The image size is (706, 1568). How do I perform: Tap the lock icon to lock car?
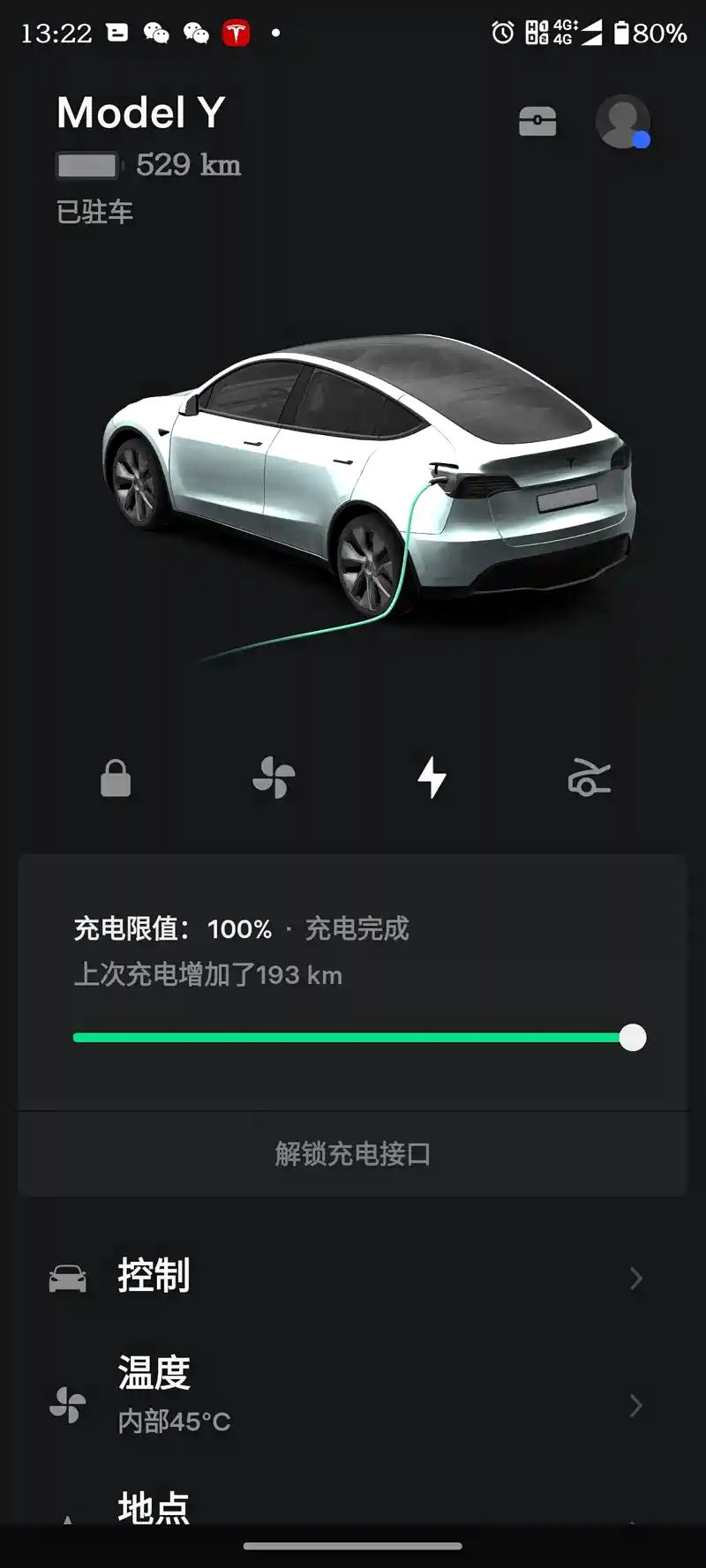[x=116, y=778]
